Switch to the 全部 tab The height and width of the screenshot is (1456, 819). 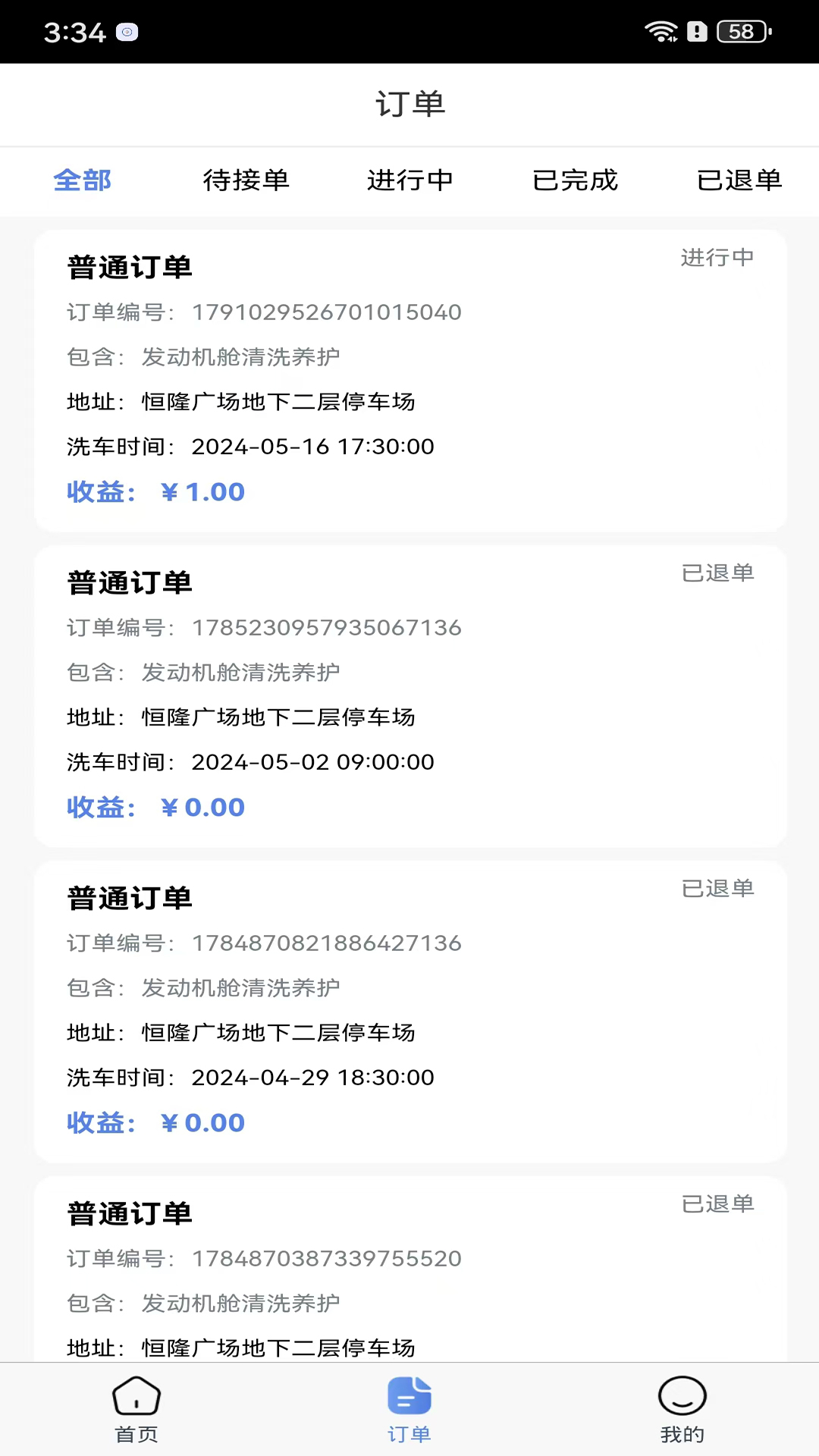pyautogui.click(x=82, y=180)
